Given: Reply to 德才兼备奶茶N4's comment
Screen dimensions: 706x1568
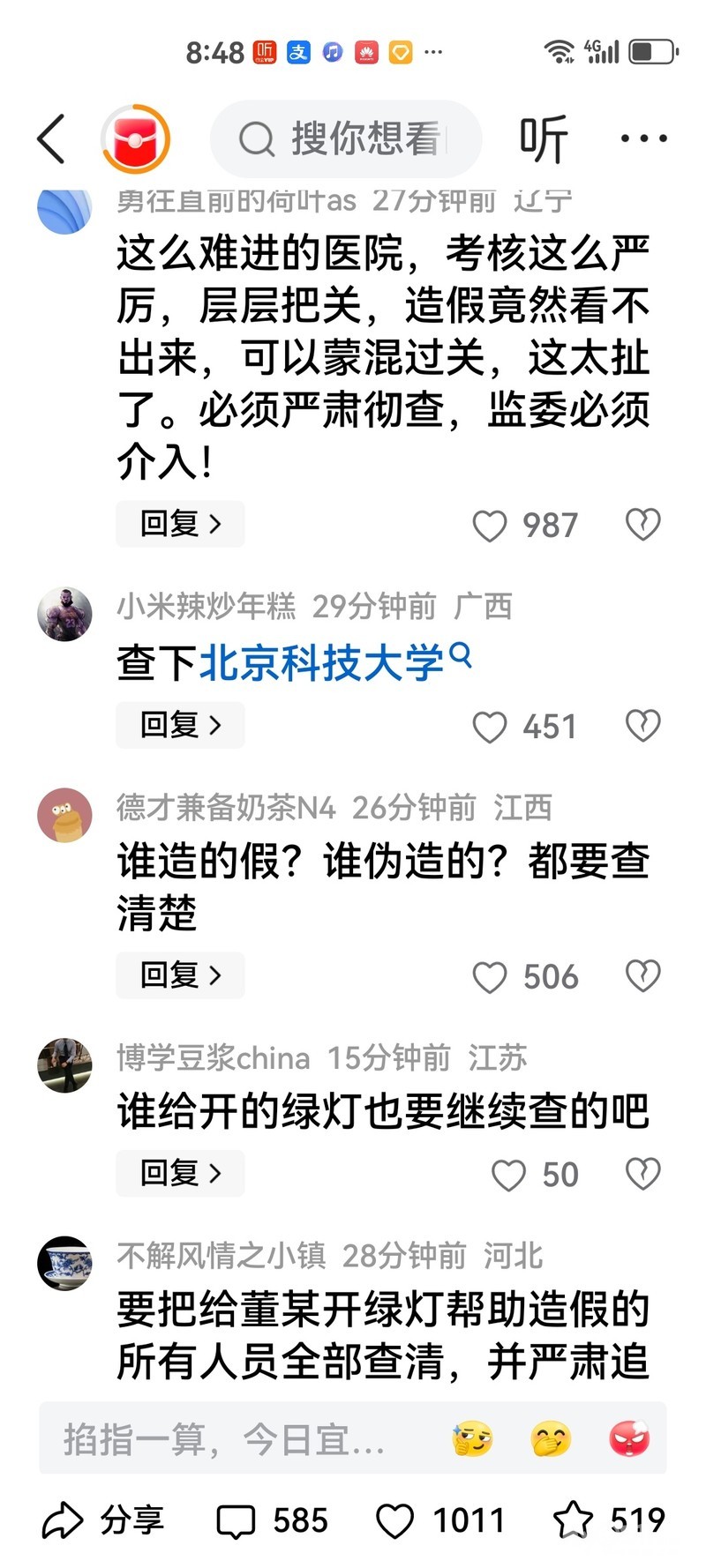Looking at the screenshot, I should coord(180,975).
